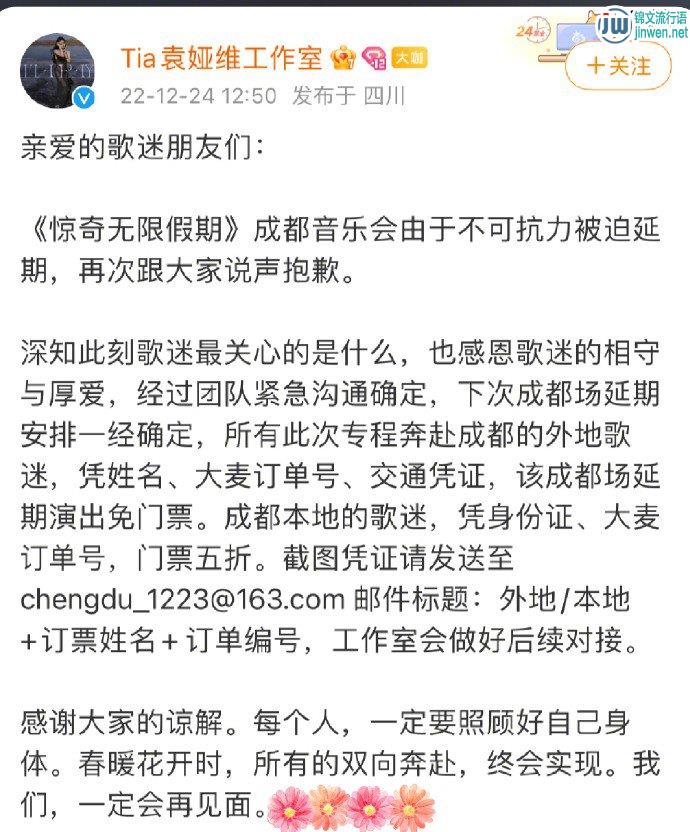The image size is (690, 832).
Task: Open Tia袁娅维工作室's profile avatar
Action: [58, 70]
